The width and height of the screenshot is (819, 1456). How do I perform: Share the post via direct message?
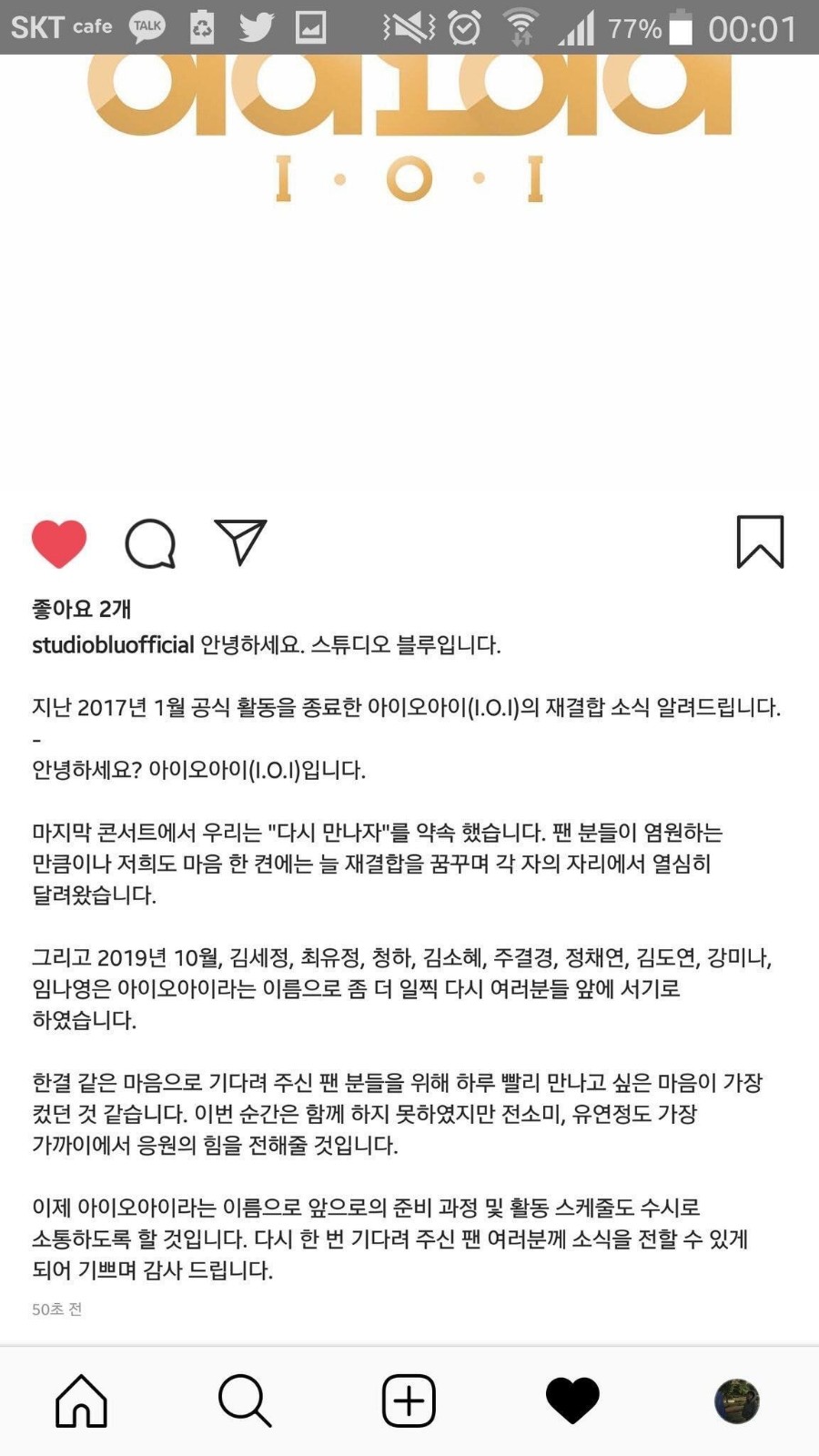240,542
